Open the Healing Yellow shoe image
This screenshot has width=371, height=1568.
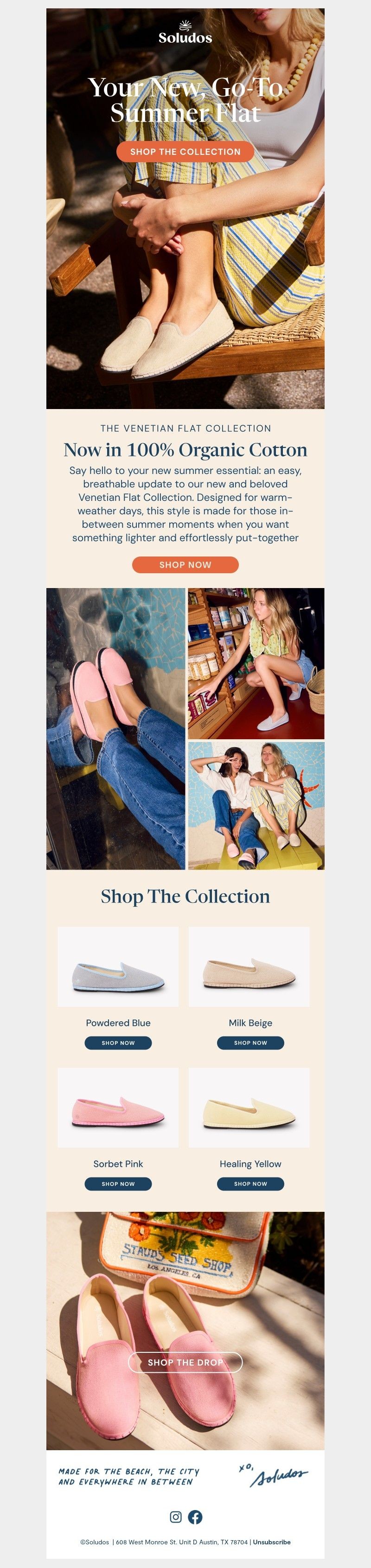(x=249, y=1107)
